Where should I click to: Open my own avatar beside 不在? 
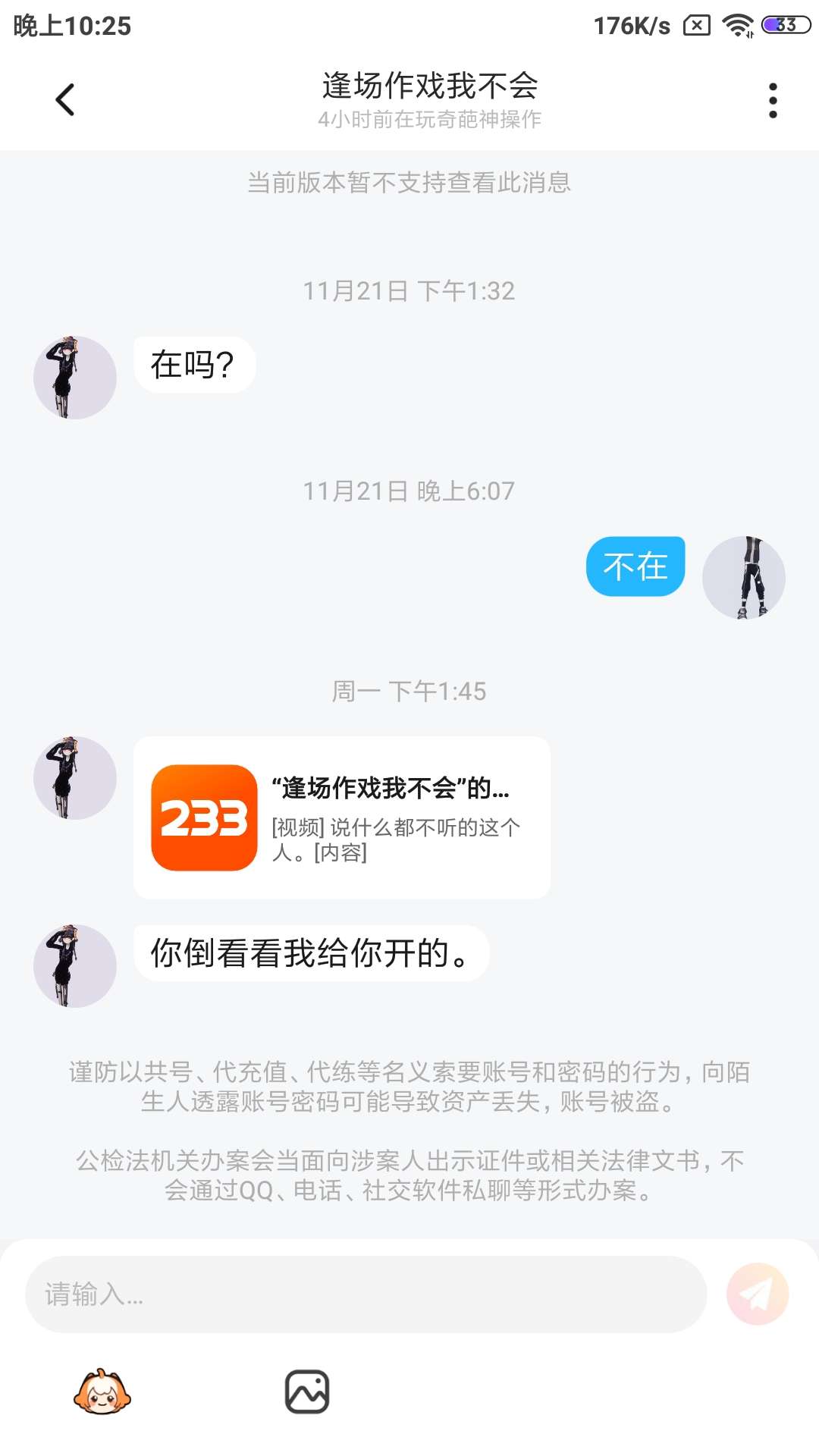tap(743, 577)
